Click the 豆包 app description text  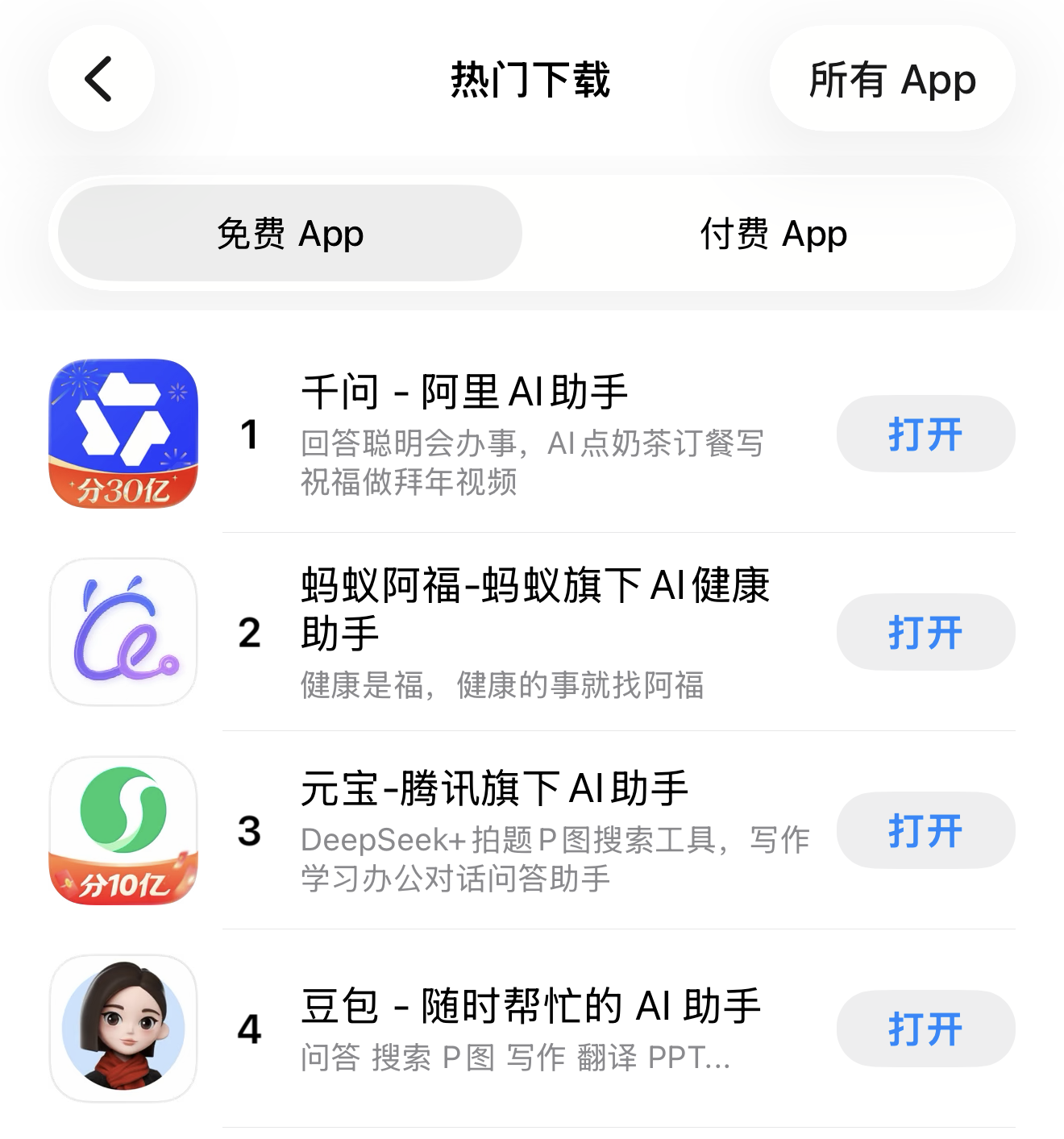516,1058
